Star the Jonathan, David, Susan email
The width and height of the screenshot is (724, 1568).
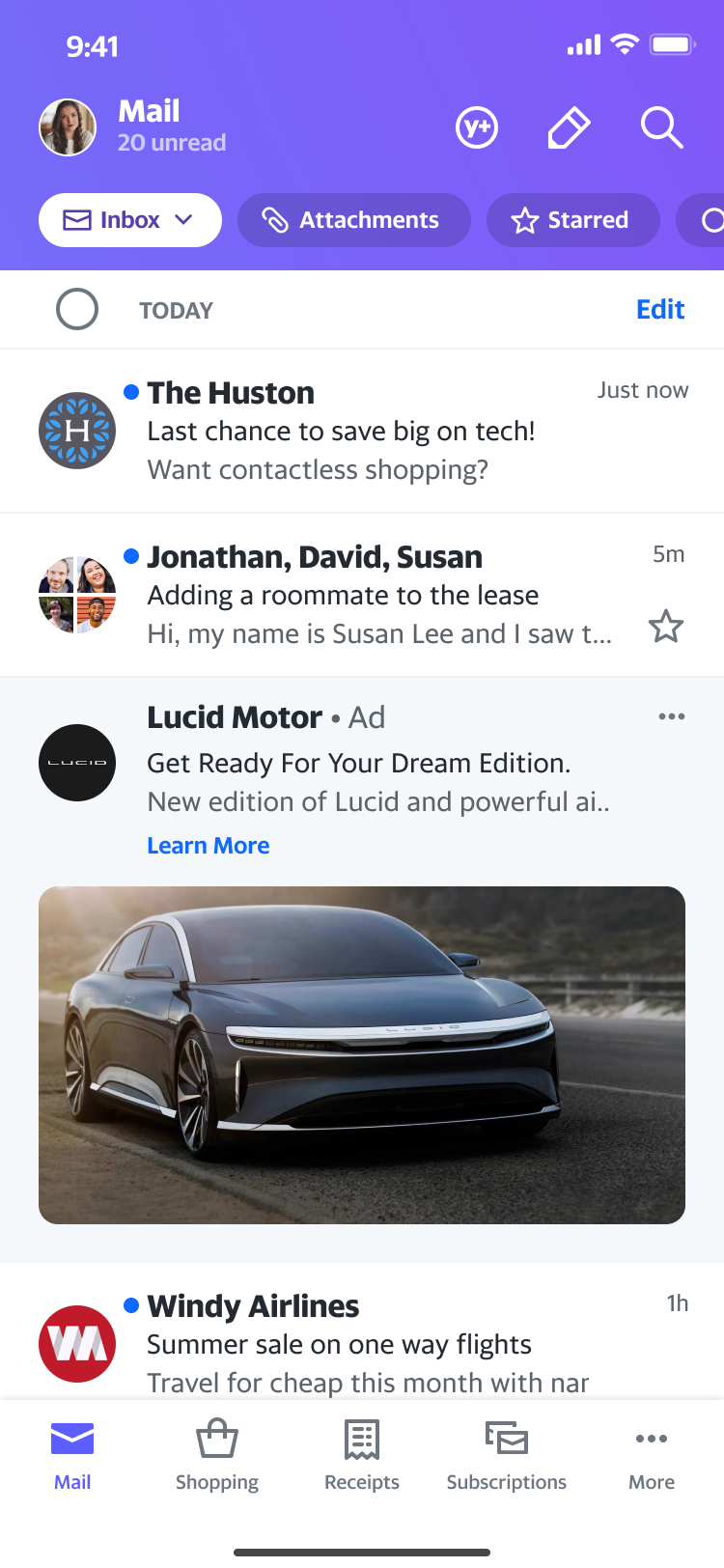click(x=665, y=627)
